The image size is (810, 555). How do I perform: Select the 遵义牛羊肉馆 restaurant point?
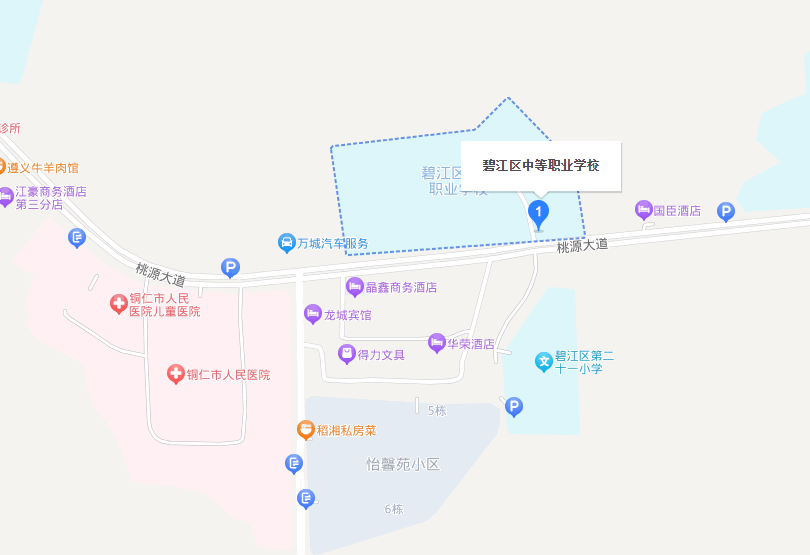tap(4, 167)
